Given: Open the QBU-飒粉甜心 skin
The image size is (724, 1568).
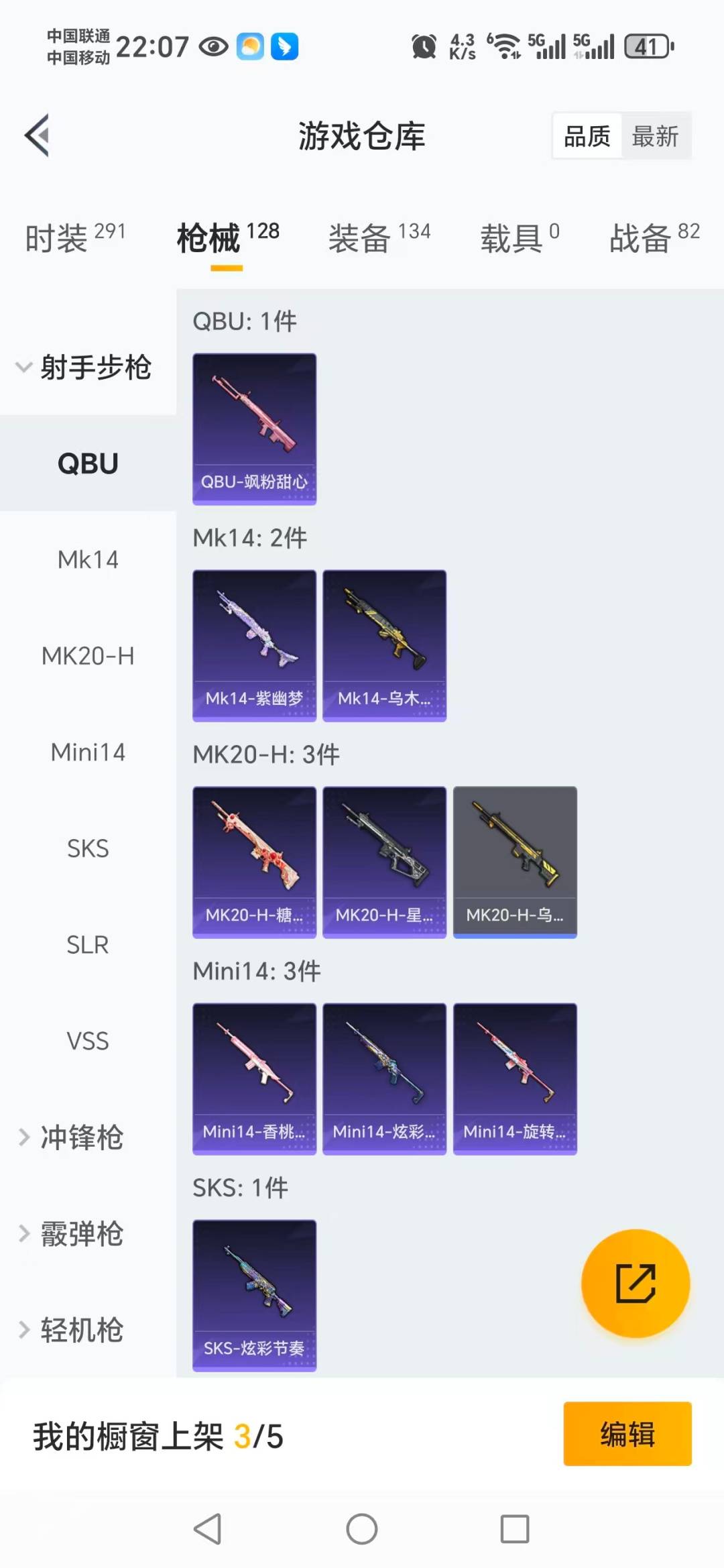Looking at the screenshot, I should [254, 429].
